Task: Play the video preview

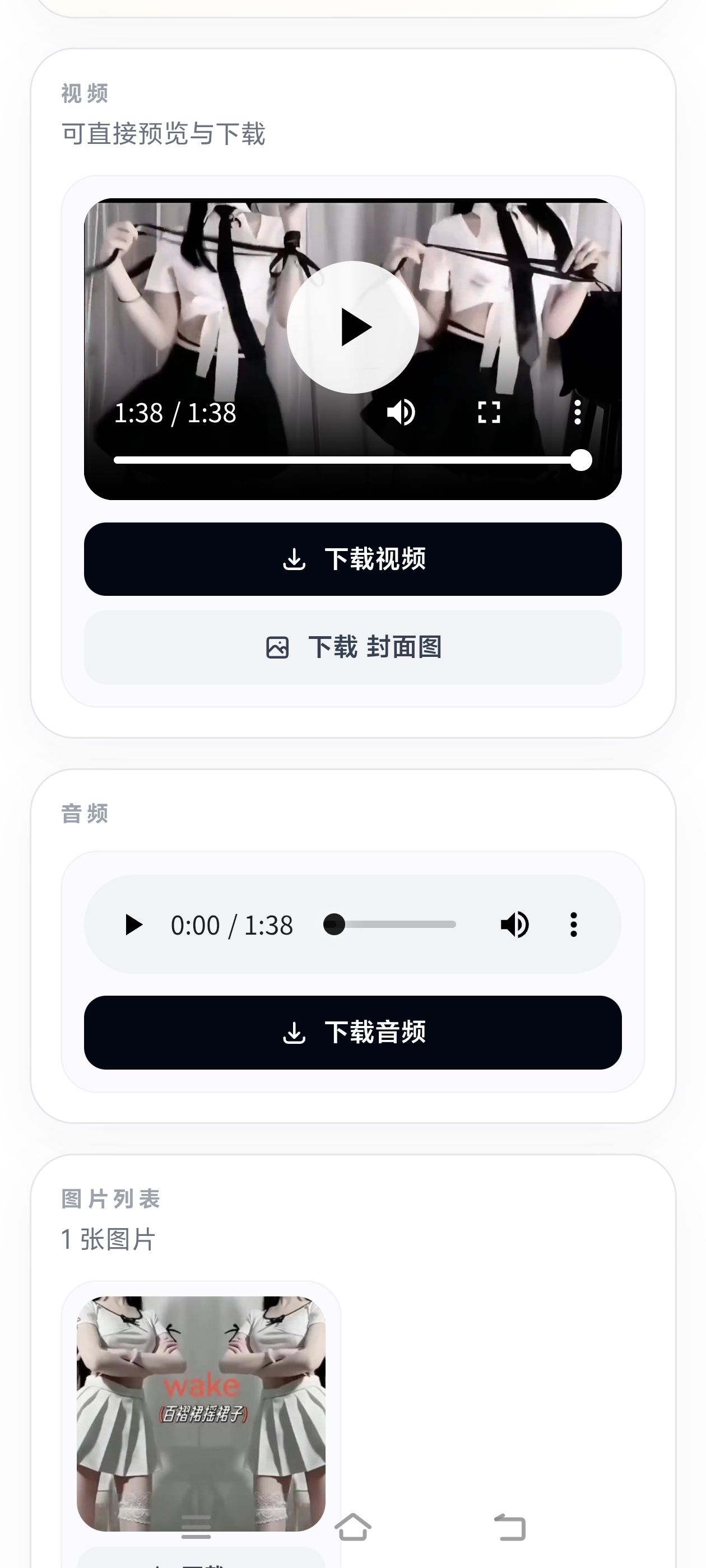Action: 352,328
